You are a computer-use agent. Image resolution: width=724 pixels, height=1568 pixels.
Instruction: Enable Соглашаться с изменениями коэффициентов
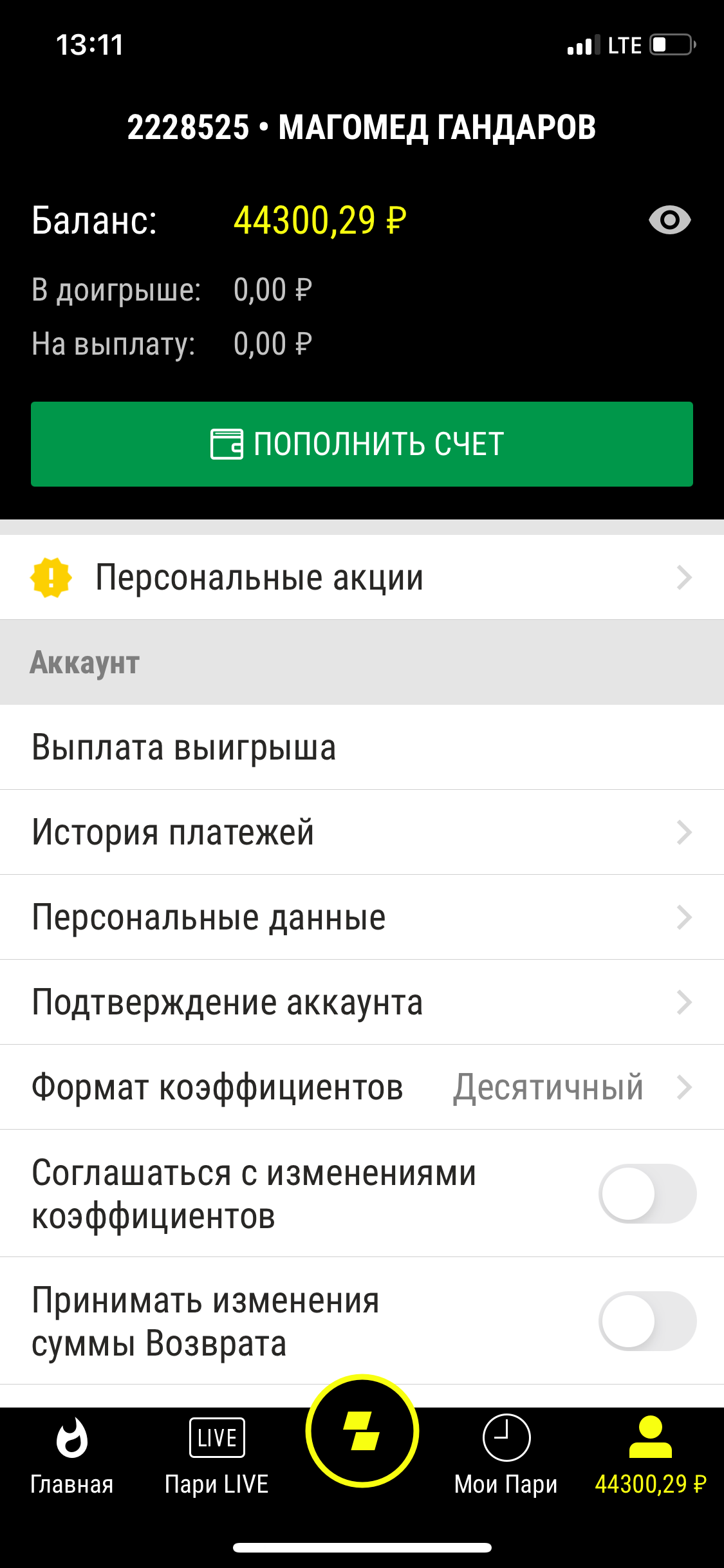pos(647,1193)
